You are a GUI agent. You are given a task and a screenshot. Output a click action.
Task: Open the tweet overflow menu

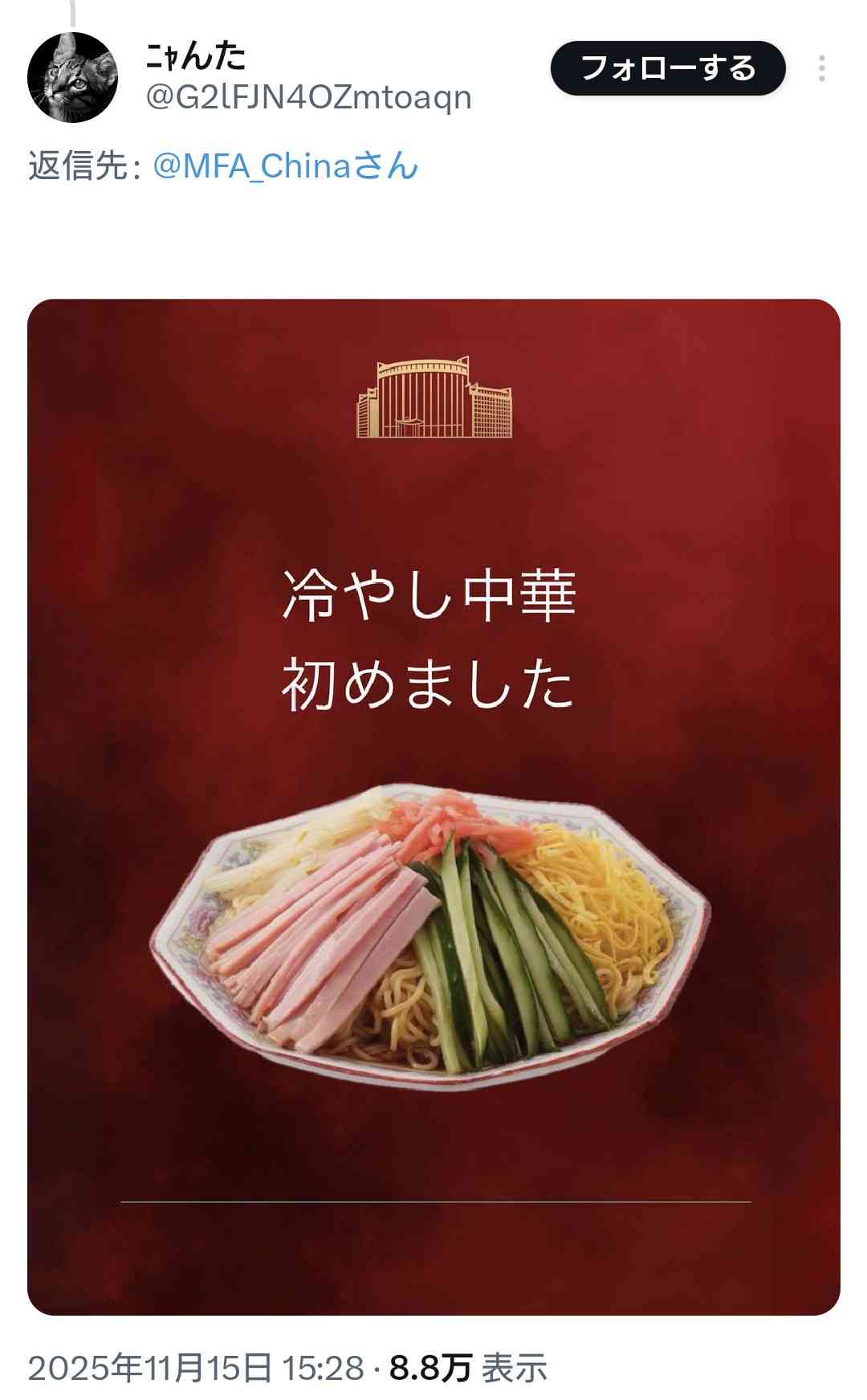[x=821, y=68]
